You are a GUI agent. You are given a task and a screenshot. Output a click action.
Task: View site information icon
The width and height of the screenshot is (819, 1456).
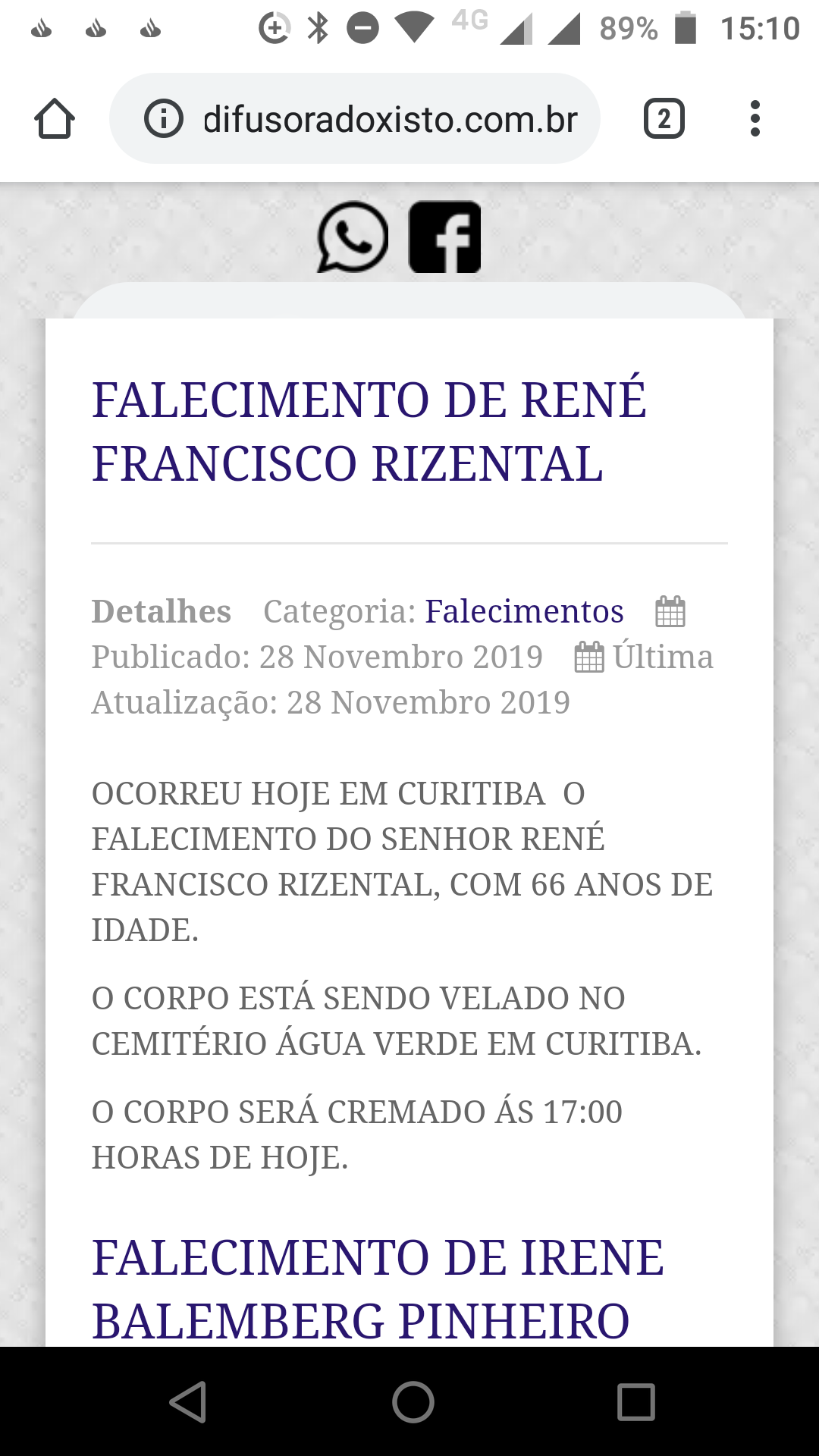point(164,119)
